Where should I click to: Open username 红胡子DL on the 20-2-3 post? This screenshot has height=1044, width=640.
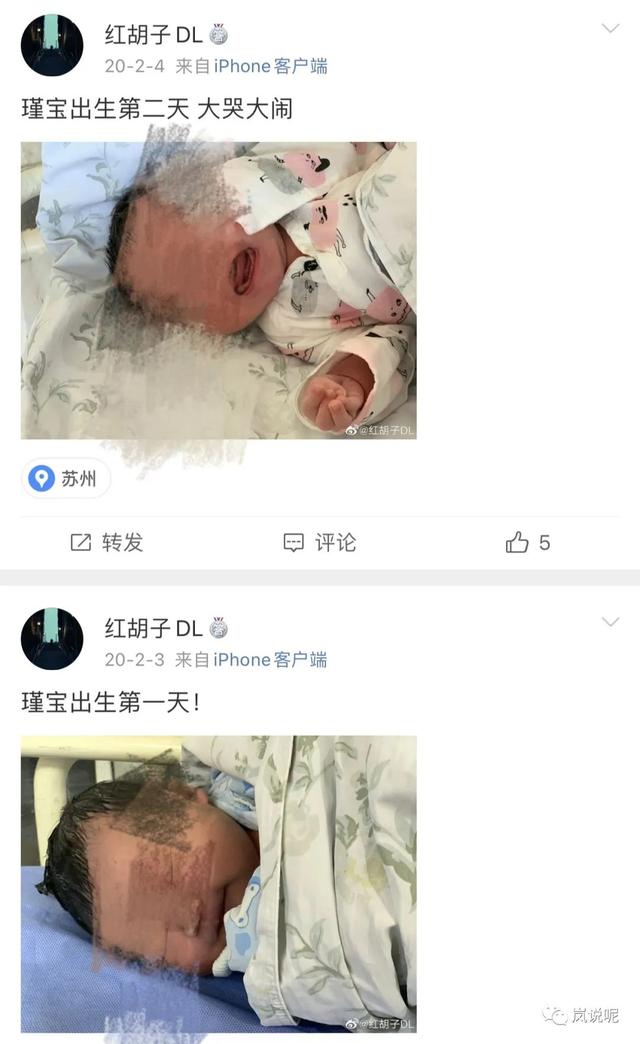tap(153, 628)
